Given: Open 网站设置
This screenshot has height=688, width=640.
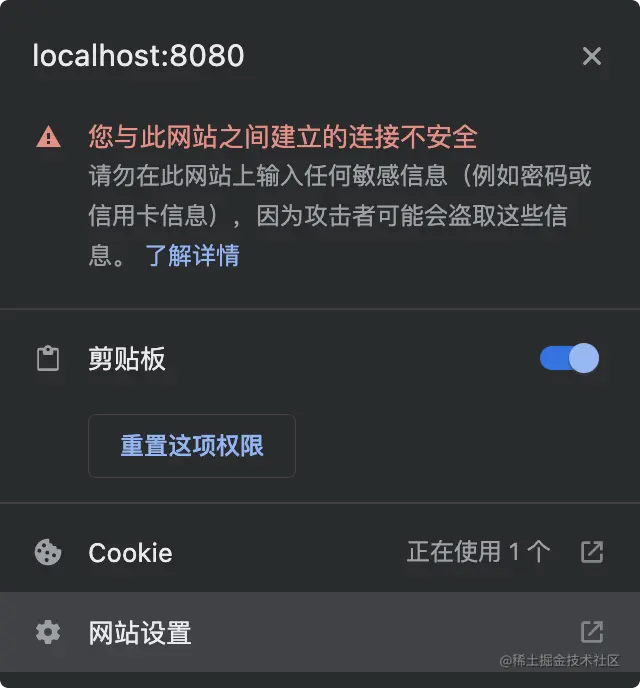Looking at the screenshot, I should (x=320, y=632).
